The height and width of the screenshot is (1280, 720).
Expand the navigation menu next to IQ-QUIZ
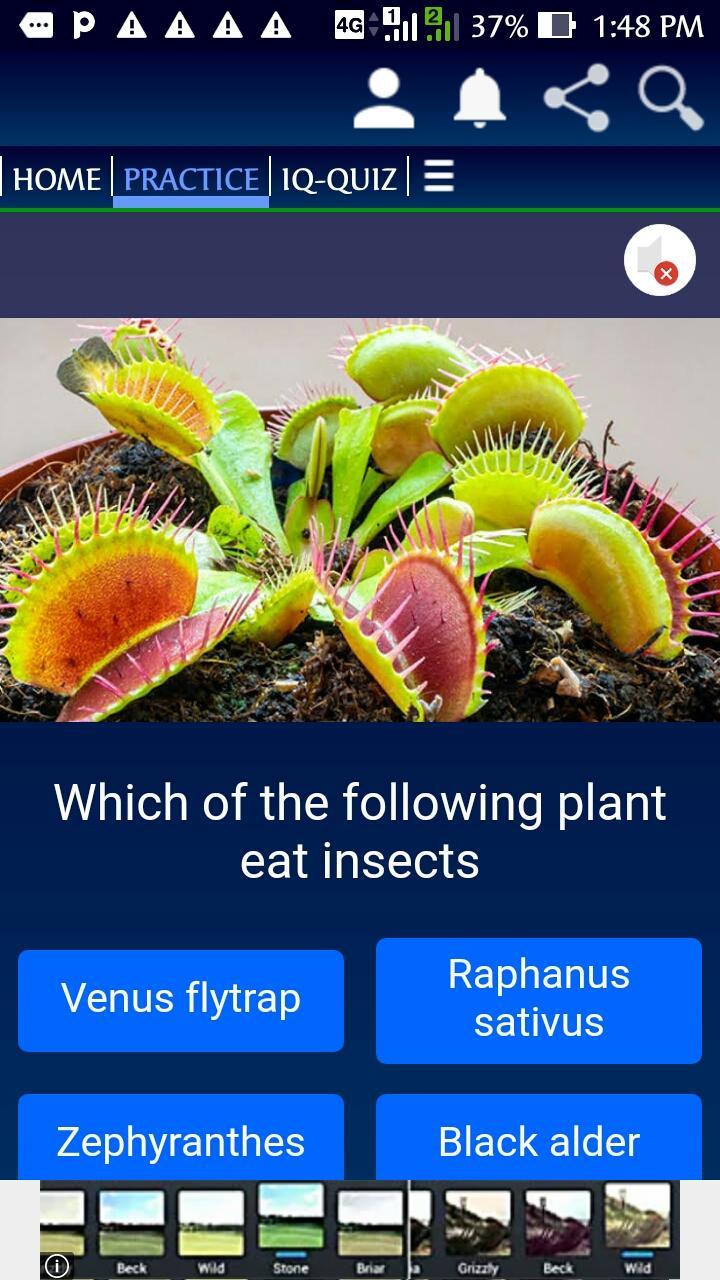438,176
